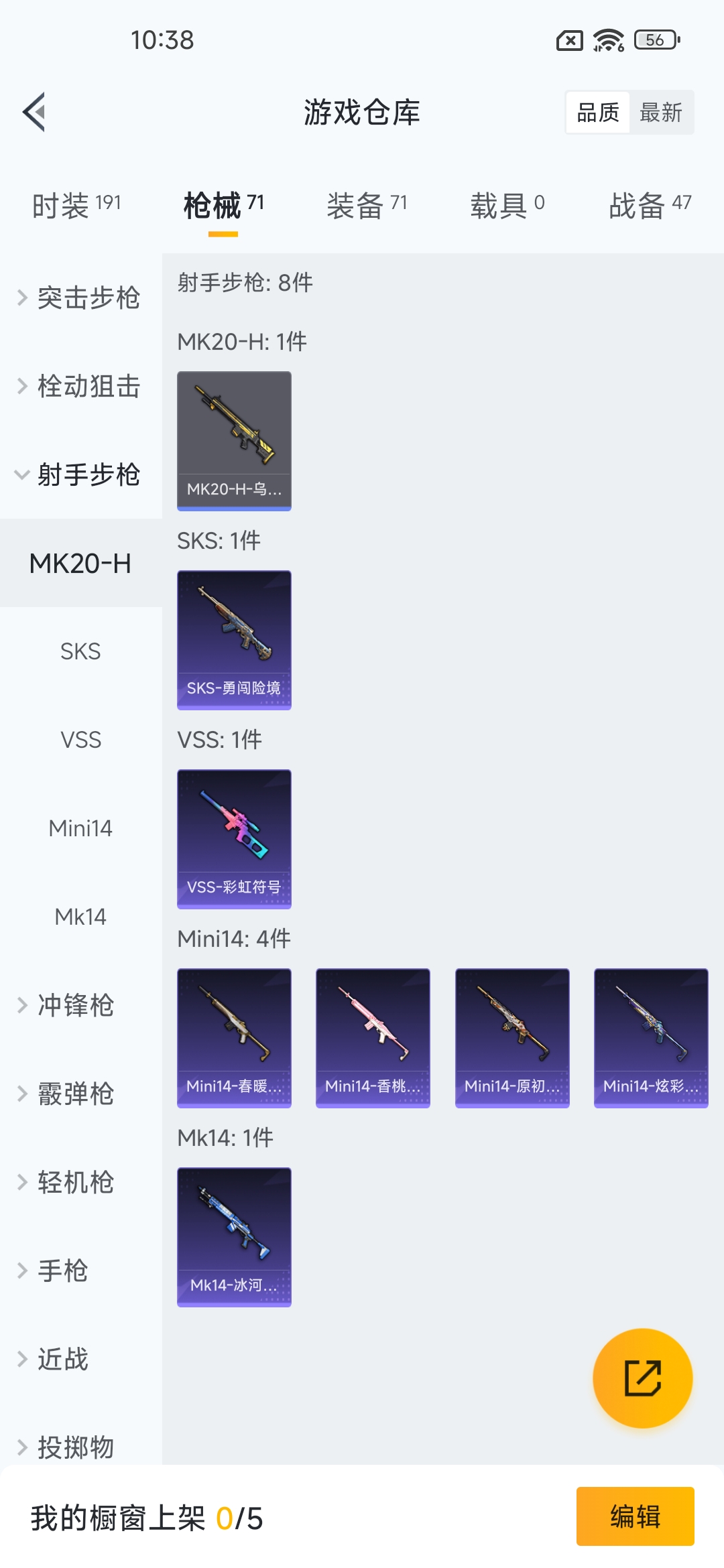
Task: Tap the yellow floating share button
Action: coord(642,1378)
